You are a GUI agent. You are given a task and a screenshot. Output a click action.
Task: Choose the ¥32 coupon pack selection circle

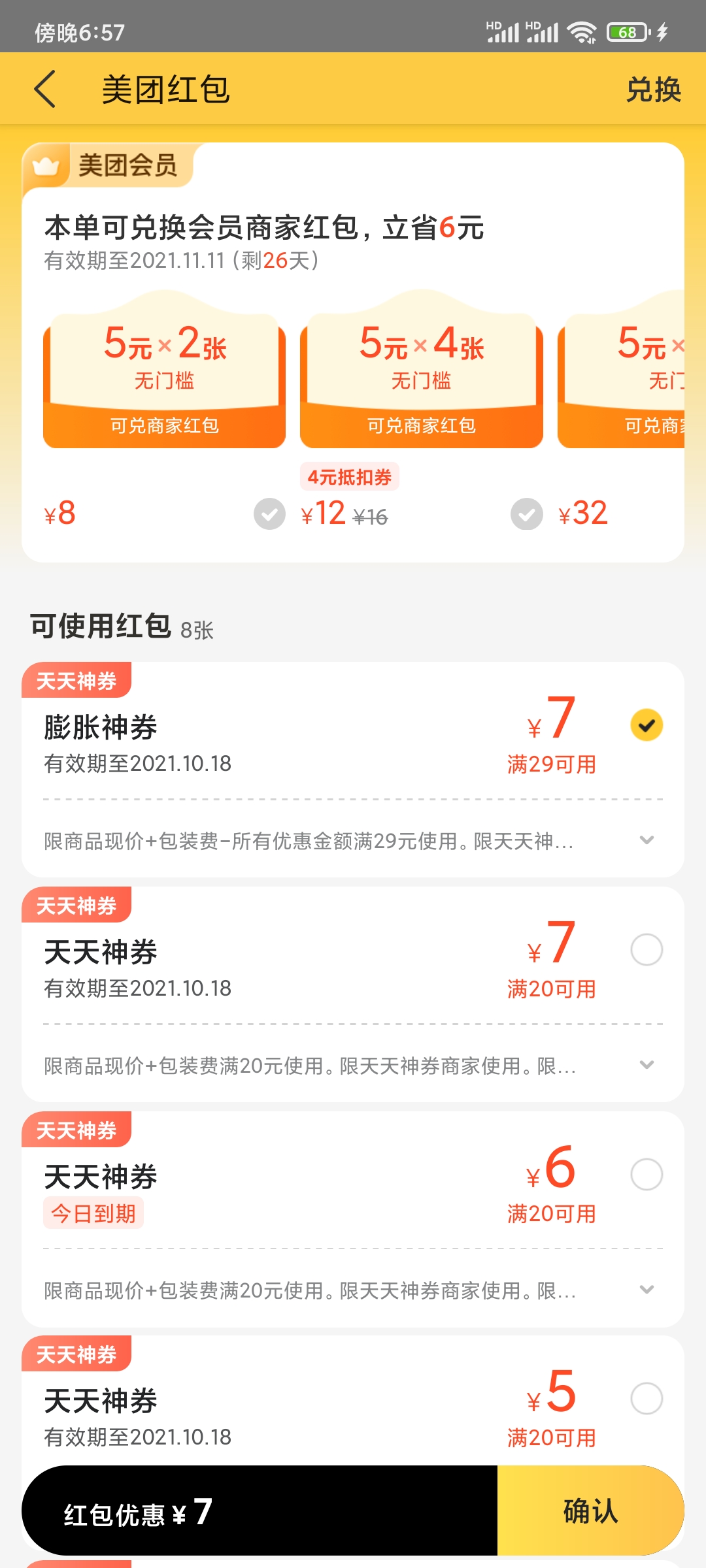tap(527, 515)
